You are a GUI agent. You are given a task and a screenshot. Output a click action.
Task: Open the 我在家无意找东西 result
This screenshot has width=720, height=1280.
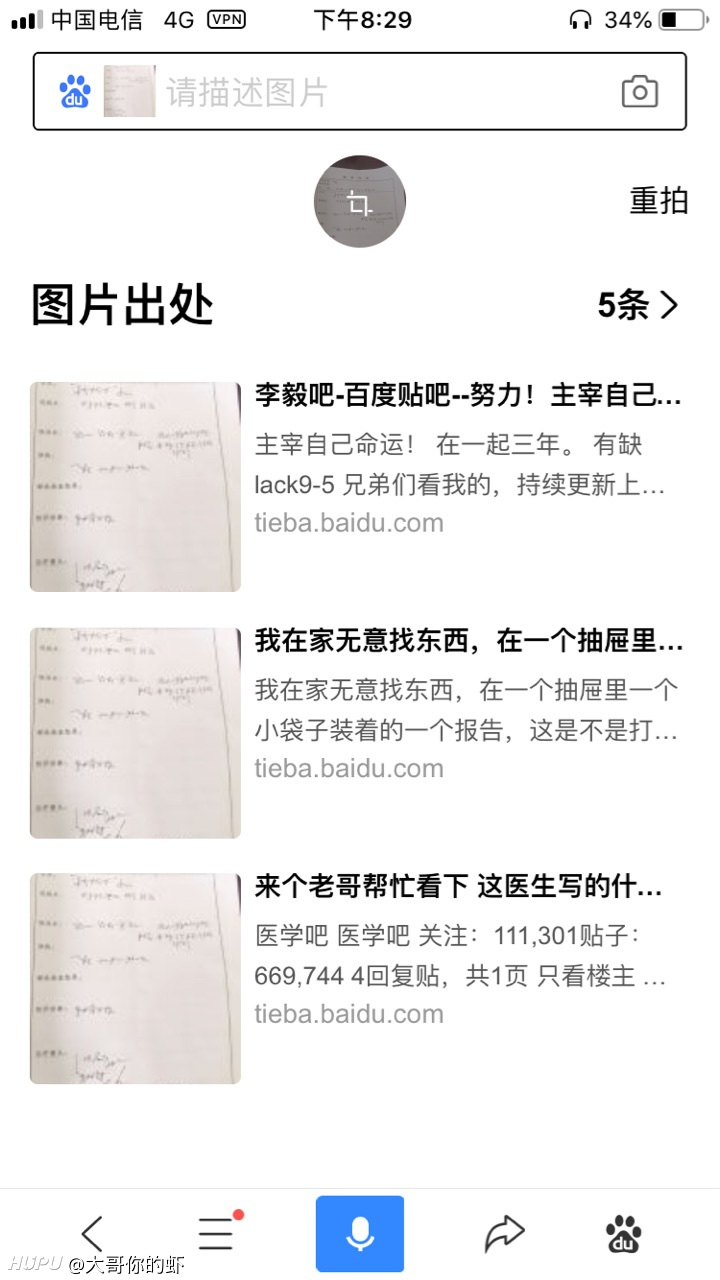pyautogui.click(x=359, y=732)
